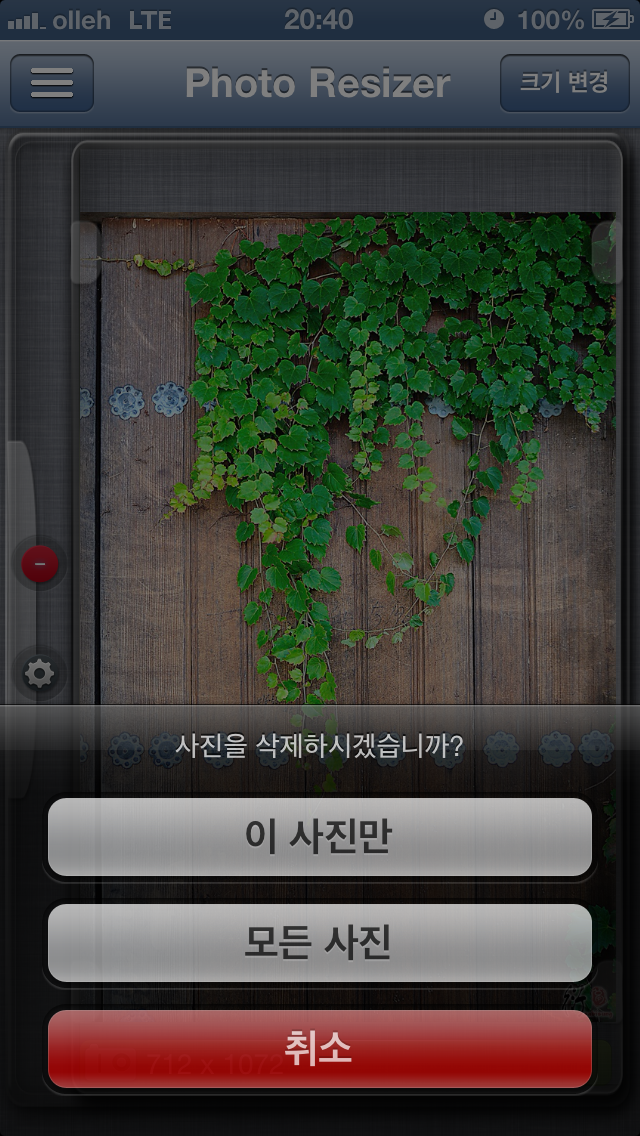Tap the red minus remove icon
This screenshot has width=640, height=1136.
pyautogui.click(x=40, y=565)
